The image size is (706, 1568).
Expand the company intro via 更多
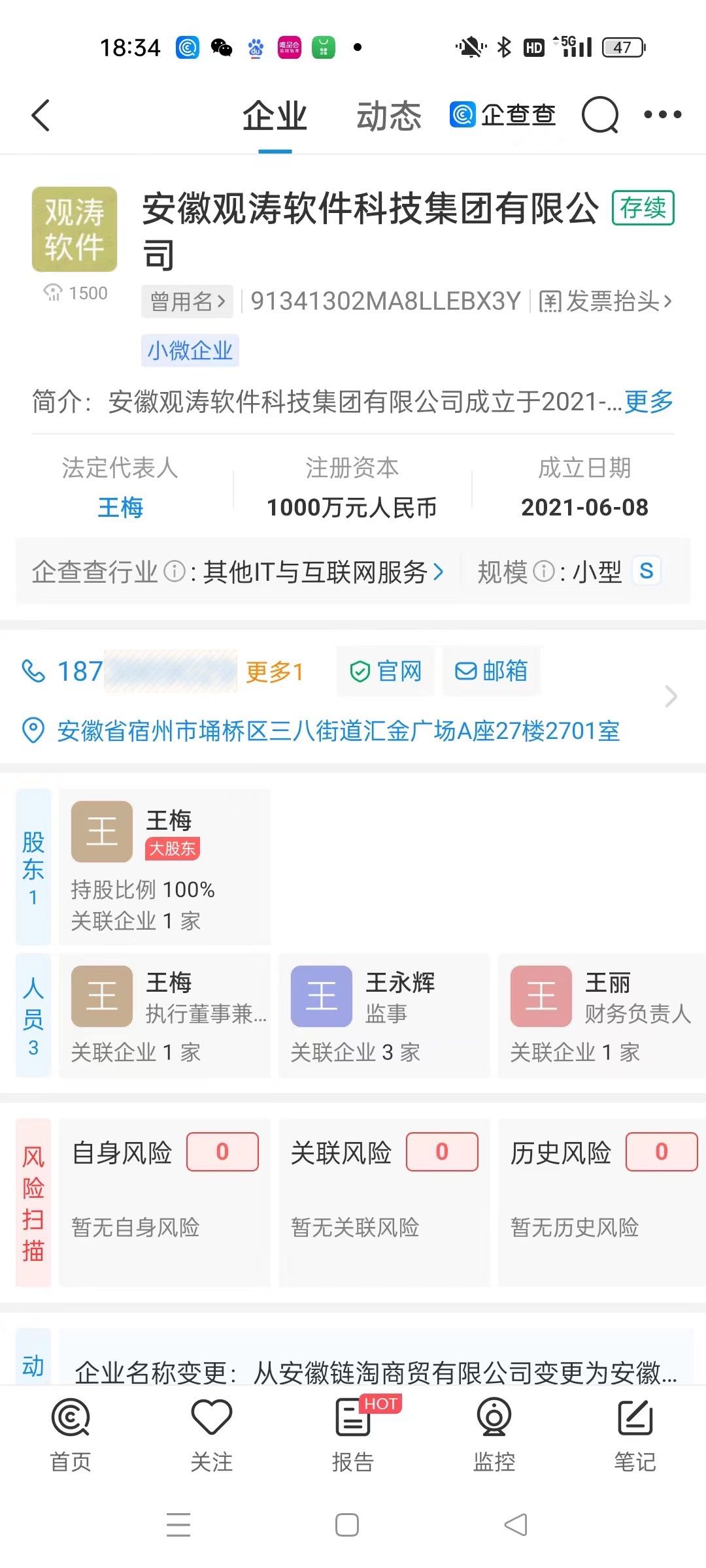pos(648,401)
